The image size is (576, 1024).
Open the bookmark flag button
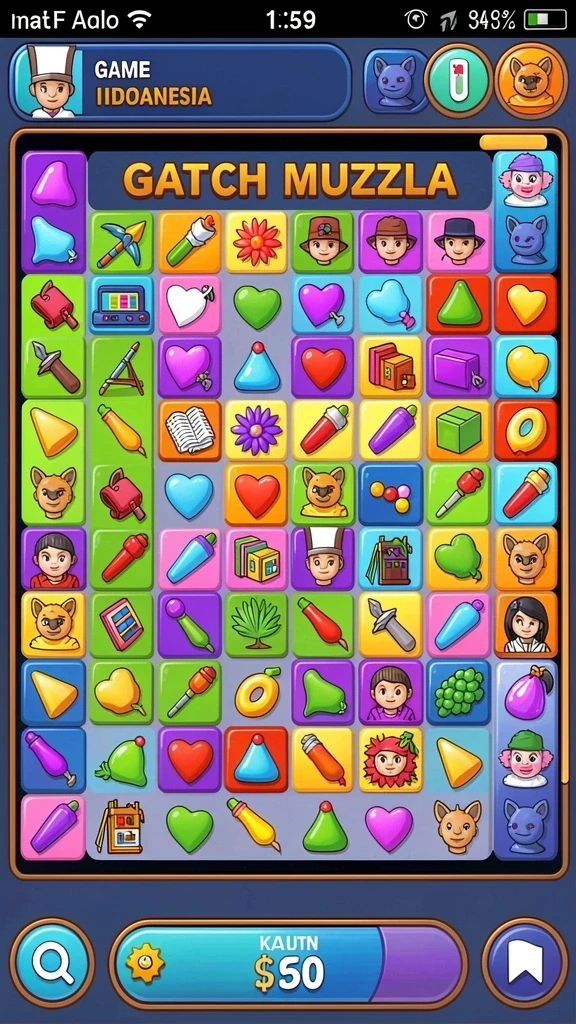[525, 962]
